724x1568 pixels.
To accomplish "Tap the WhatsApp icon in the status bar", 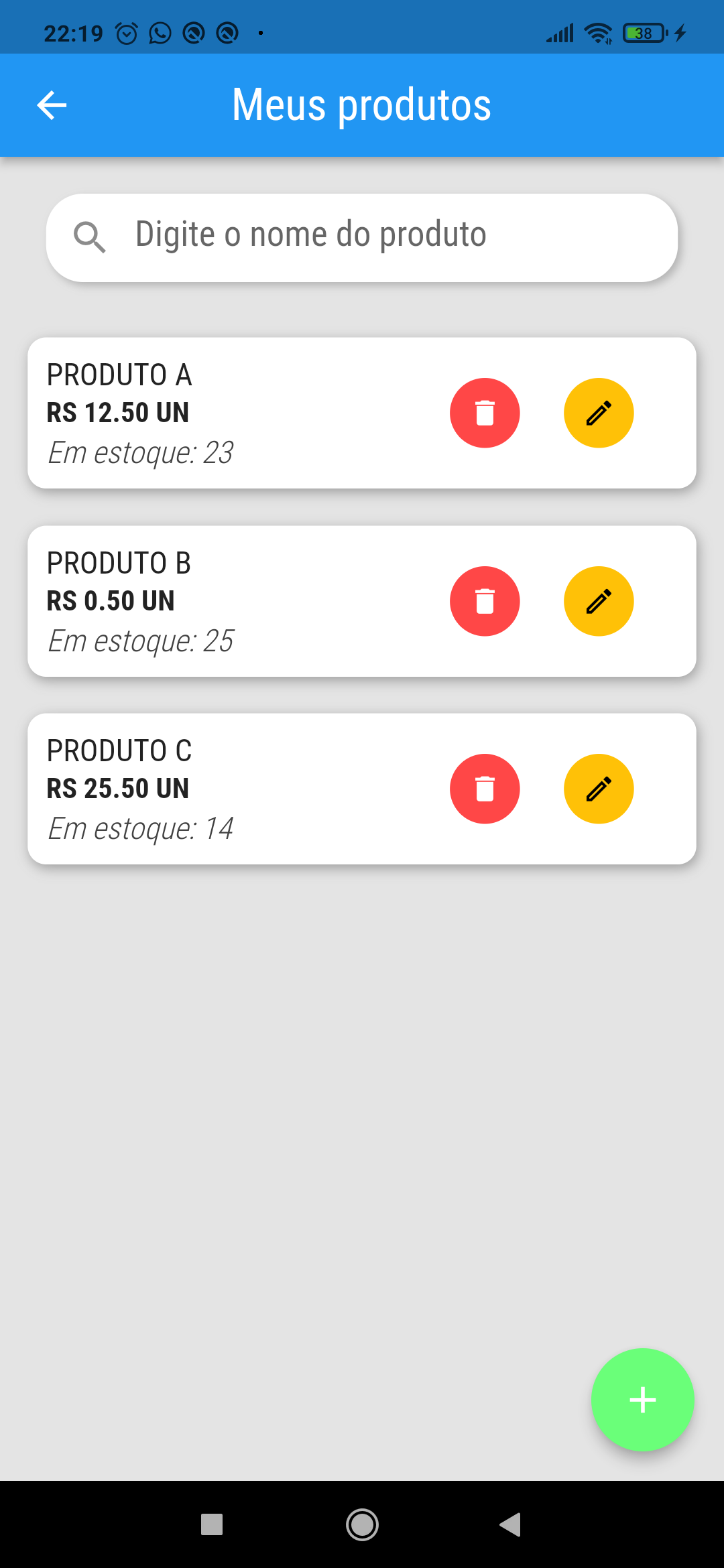I will pyautogui.click(x=160, y=32).
